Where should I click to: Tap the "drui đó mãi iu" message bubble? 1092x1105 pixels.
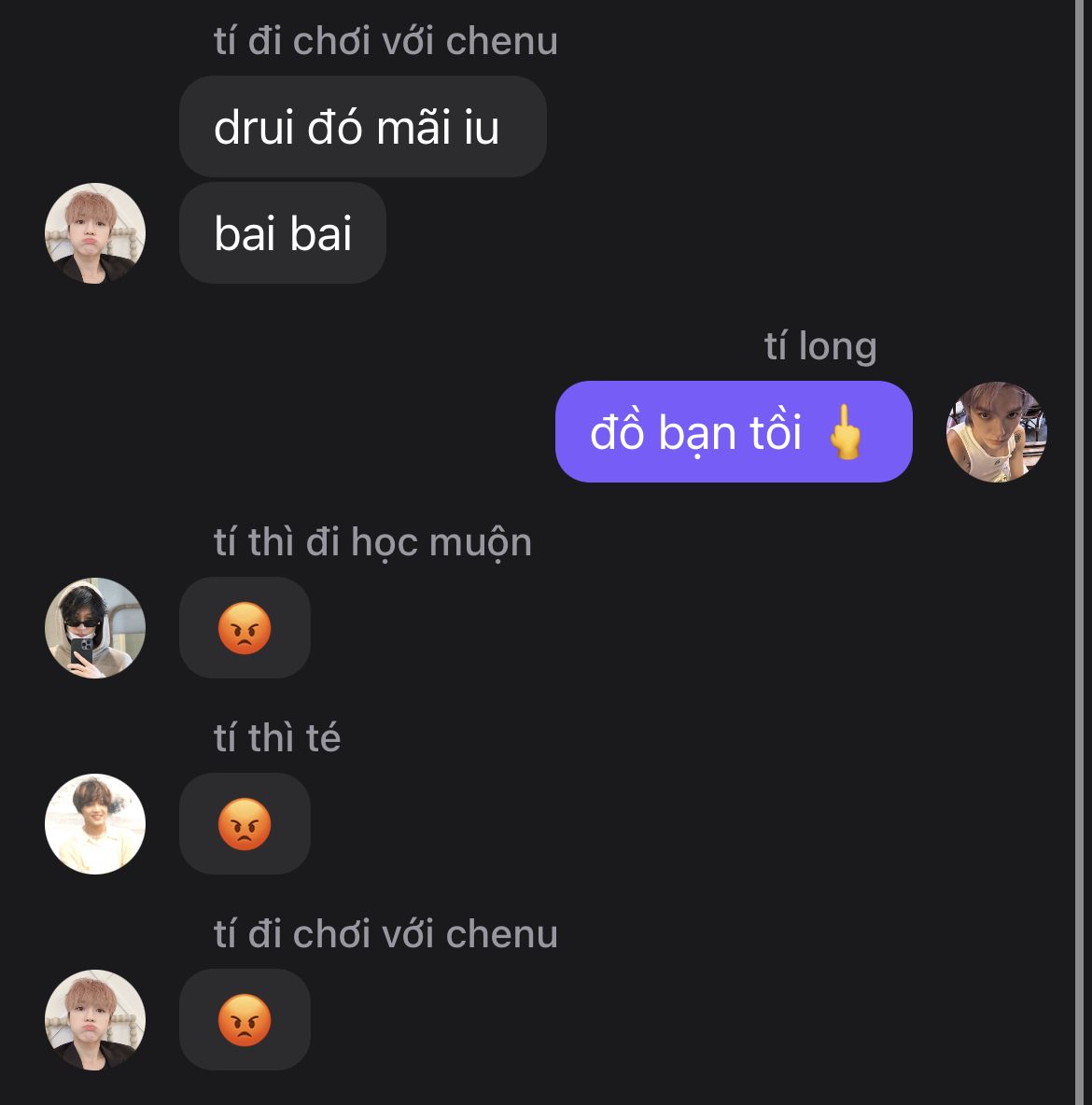362,127
